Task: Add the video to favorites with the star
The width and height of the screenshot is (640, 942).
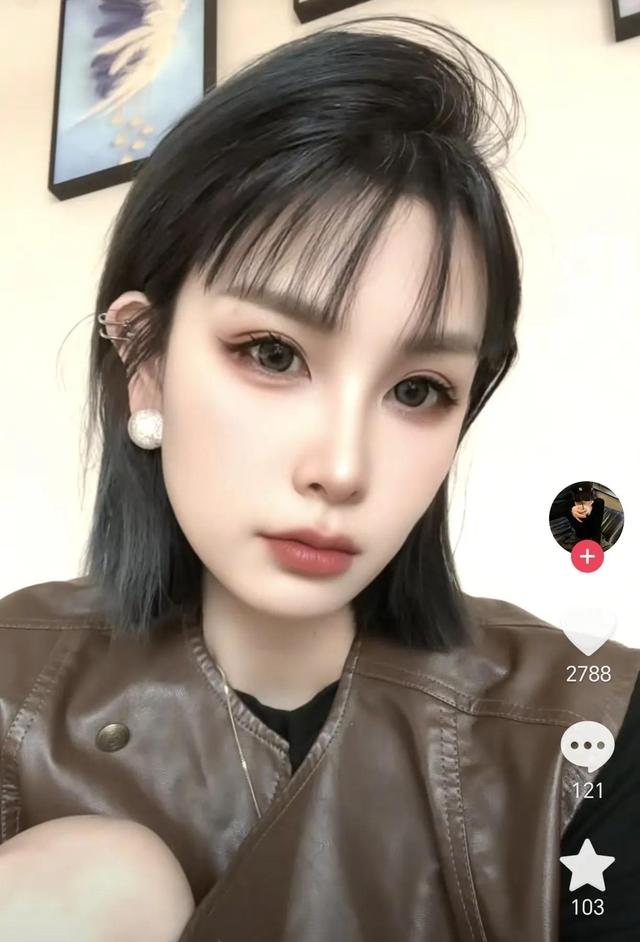Action: pos(587,865)
